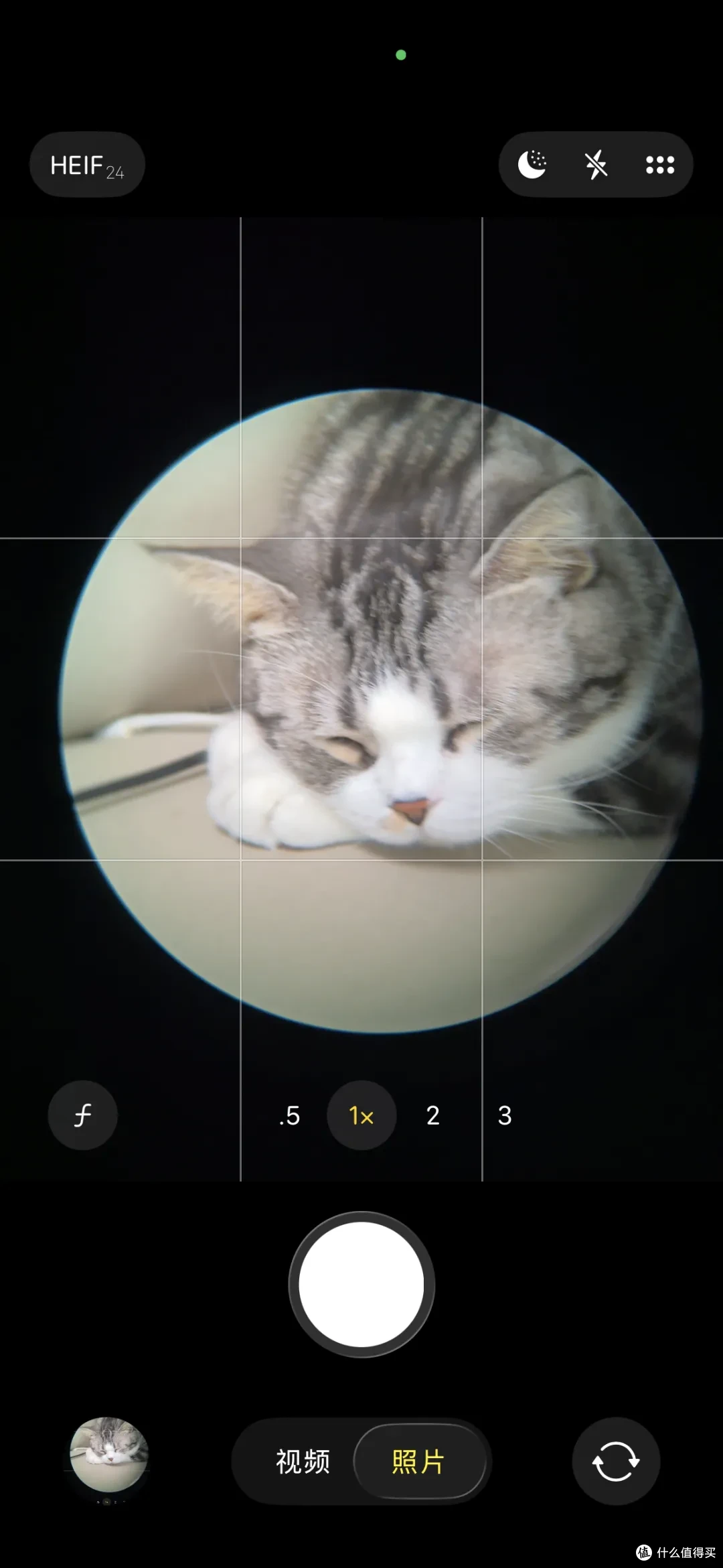Switch to 视频 video mode
Viewport: 723px width, 1568px height.
click(303, 1462)
